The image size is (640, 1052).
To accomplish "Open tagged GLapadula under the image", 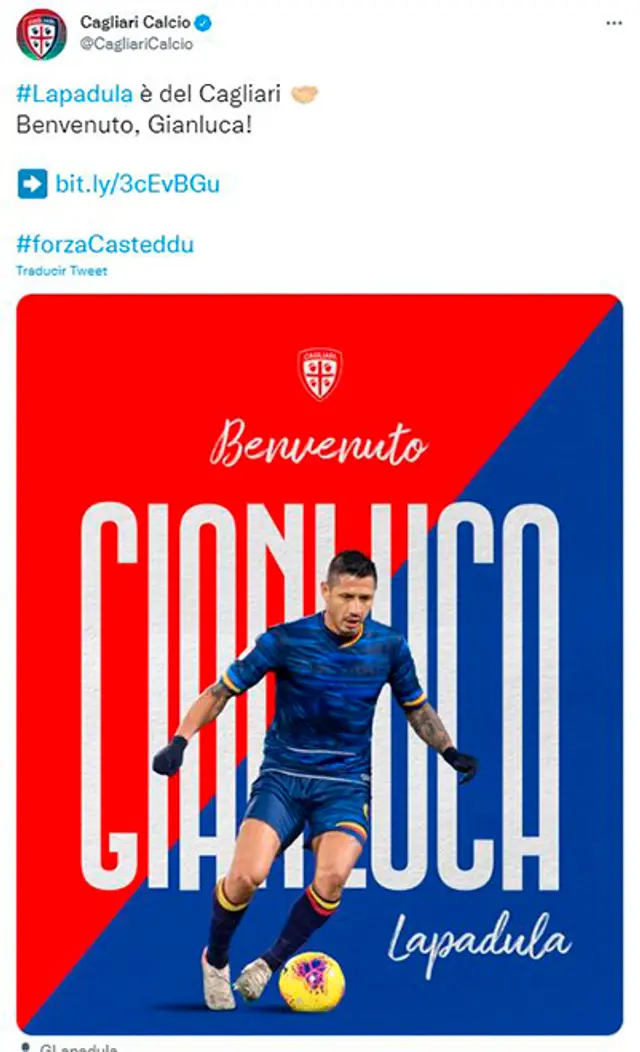I will pos(78,1047).
